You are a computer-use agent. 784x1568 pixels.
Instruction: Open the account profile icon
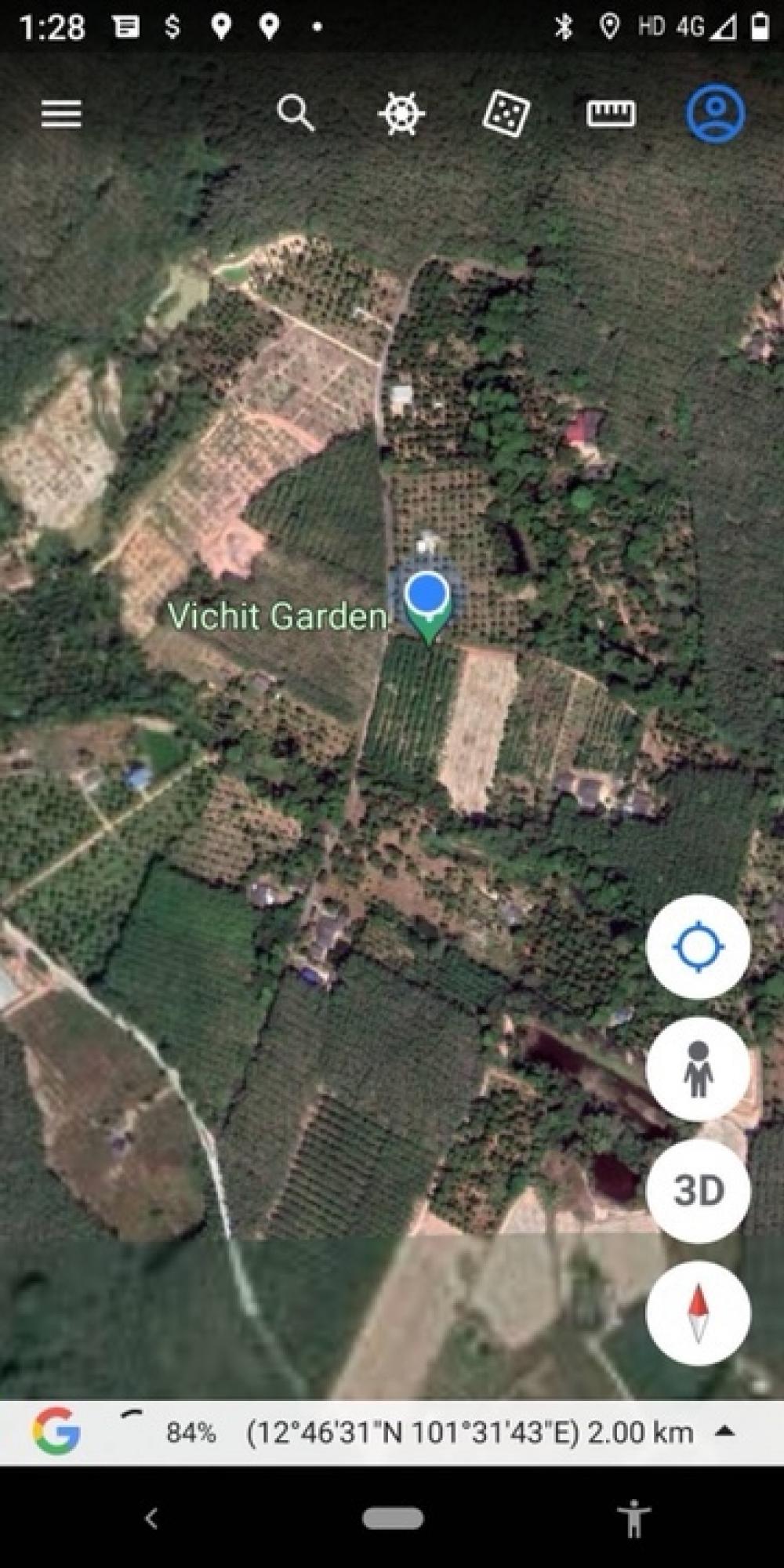pos(716,114)
